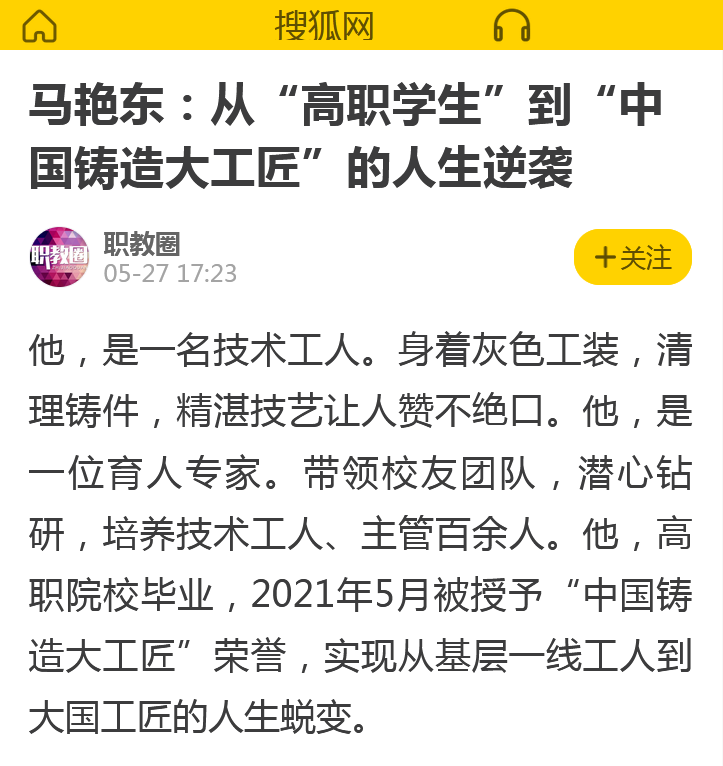Go to the Sohu home page
The image size is (723, 766).
(39, 25)
